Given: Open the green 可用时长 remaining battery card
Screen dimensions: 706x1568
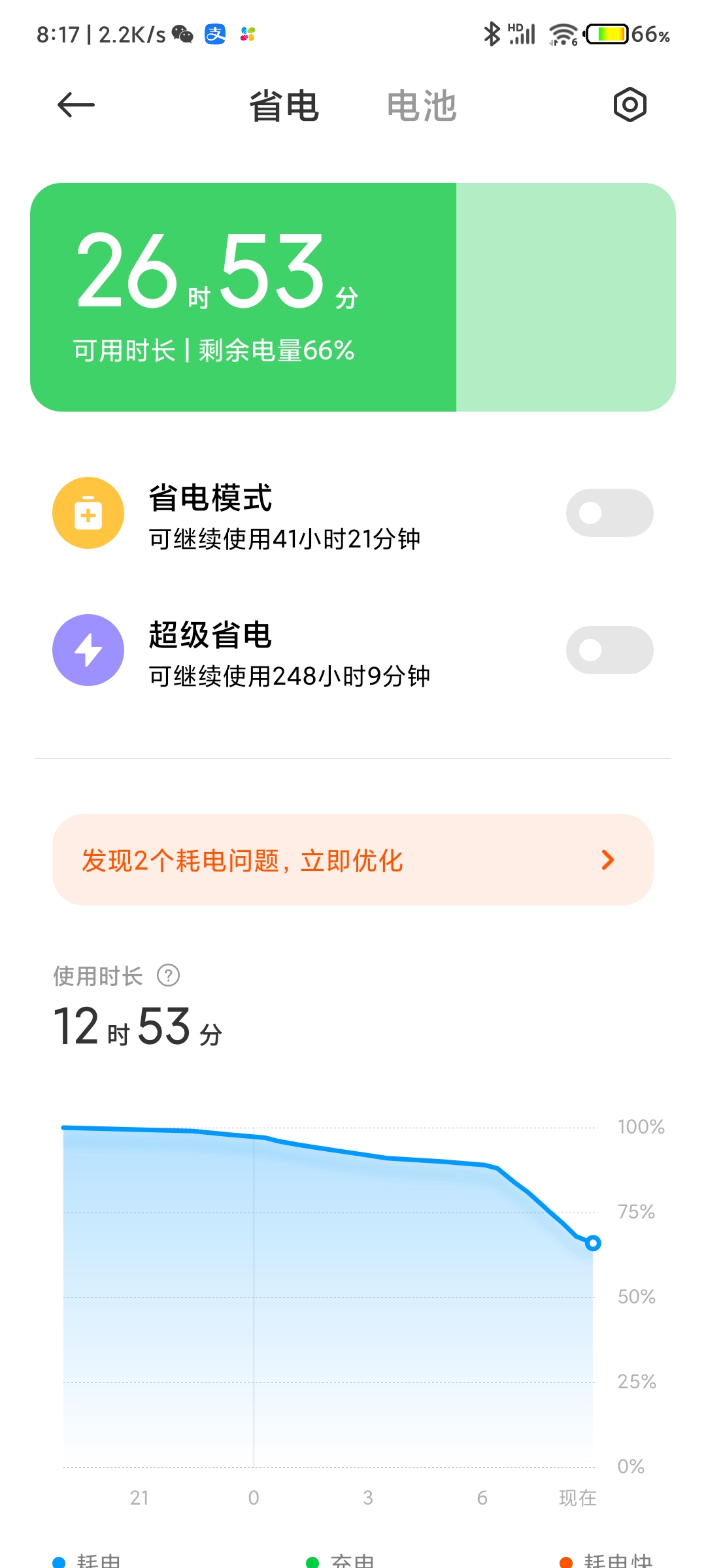Looking at the screenshot, I should point(353,297).
